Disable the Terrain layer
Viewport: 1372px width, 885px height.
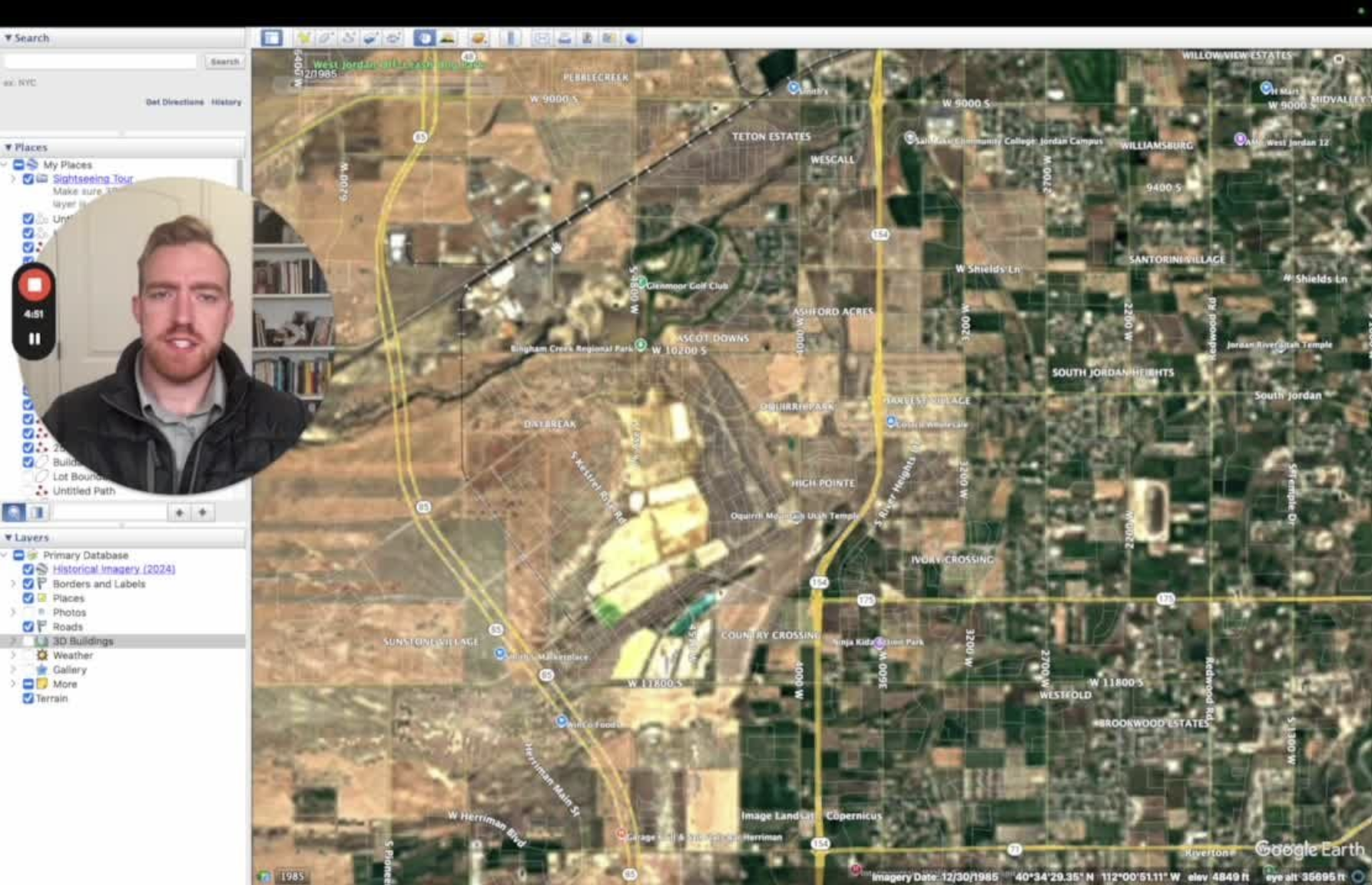pos(28,698)
